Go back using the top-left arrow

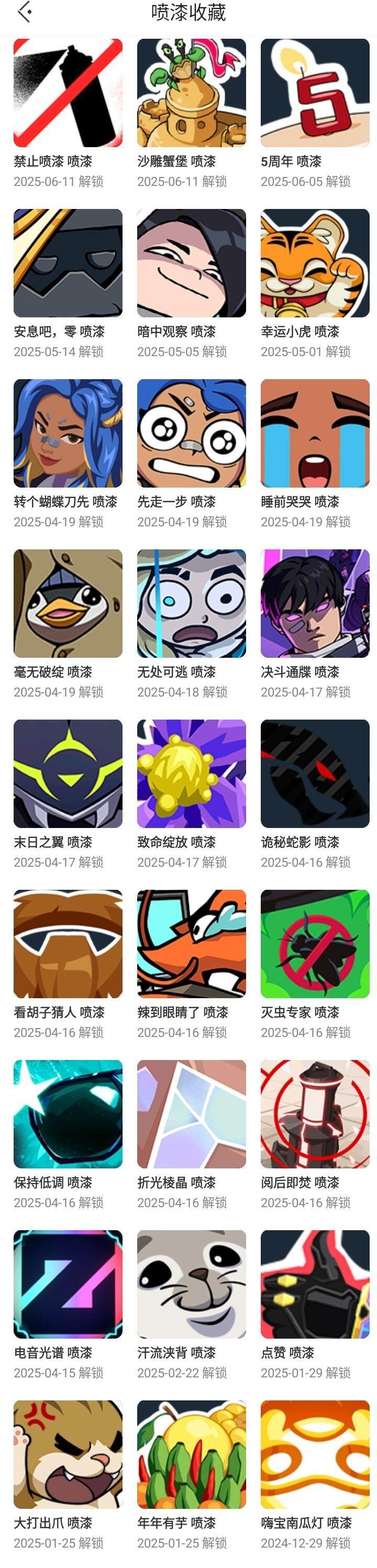(25, 12)
